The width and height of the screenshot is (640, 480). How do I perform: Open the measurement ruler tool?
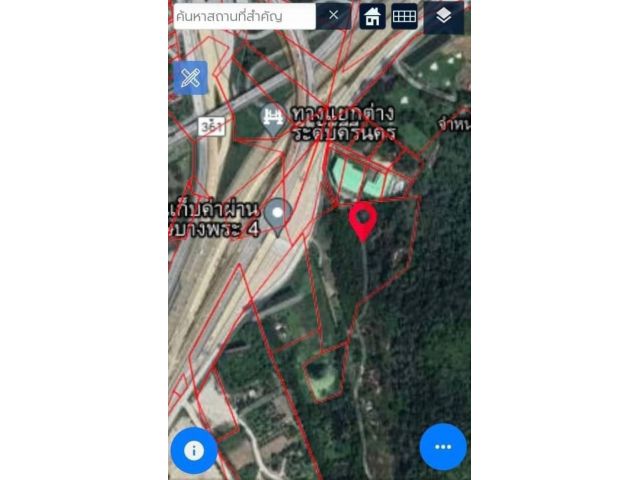(190, 77)
